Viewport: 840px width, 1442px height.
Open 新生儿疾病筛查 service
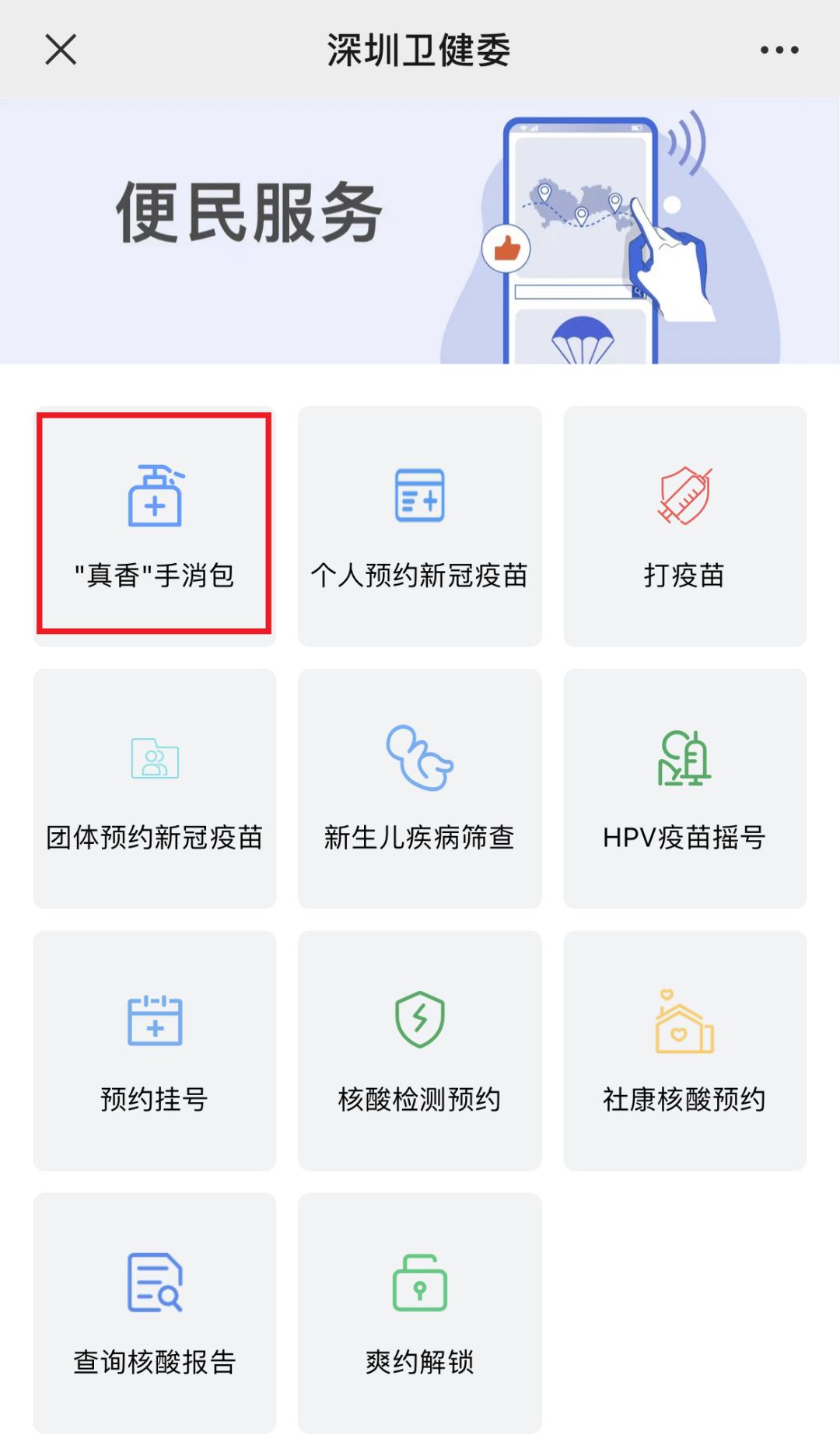[419, 788]
